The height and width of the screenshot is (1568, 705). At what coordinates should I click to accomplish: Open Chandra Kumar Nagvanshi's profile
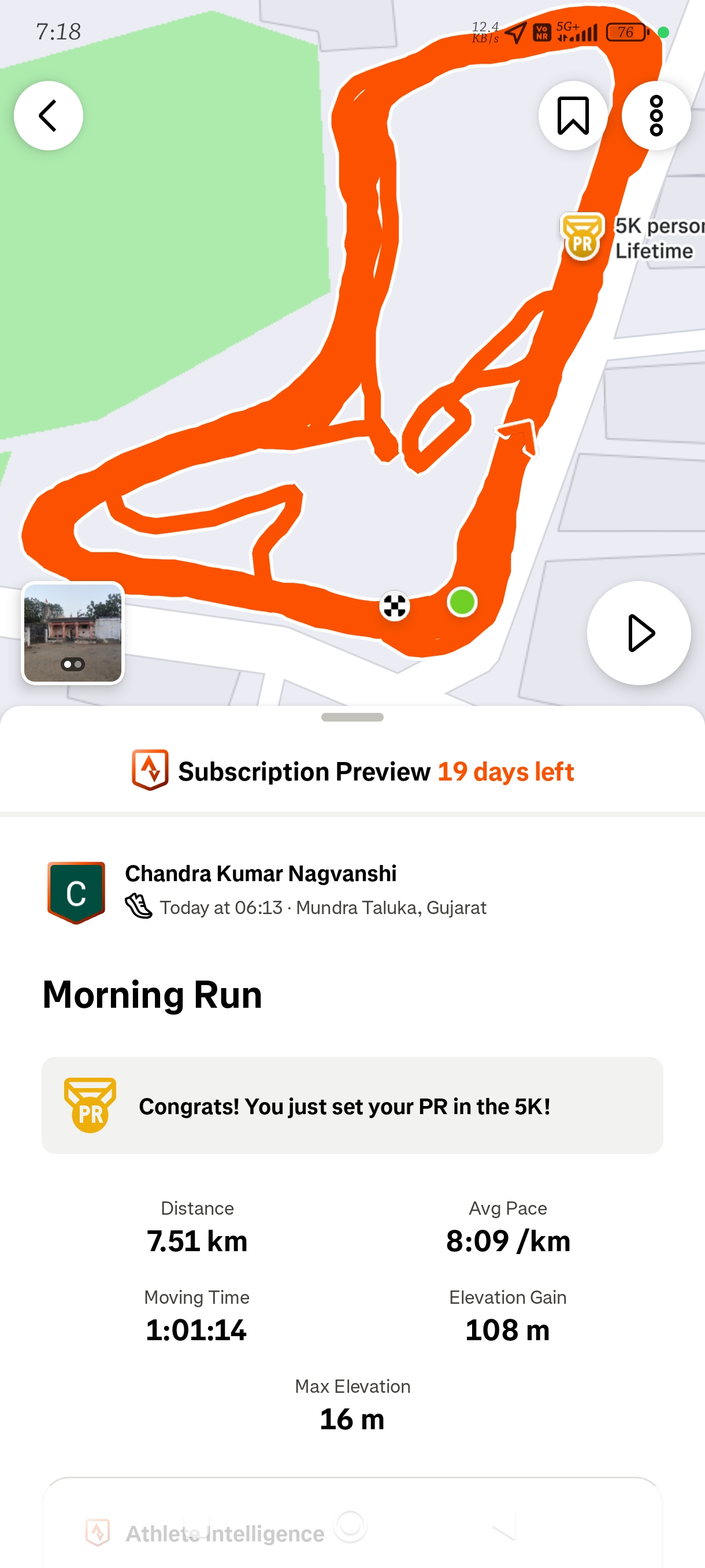261,874
